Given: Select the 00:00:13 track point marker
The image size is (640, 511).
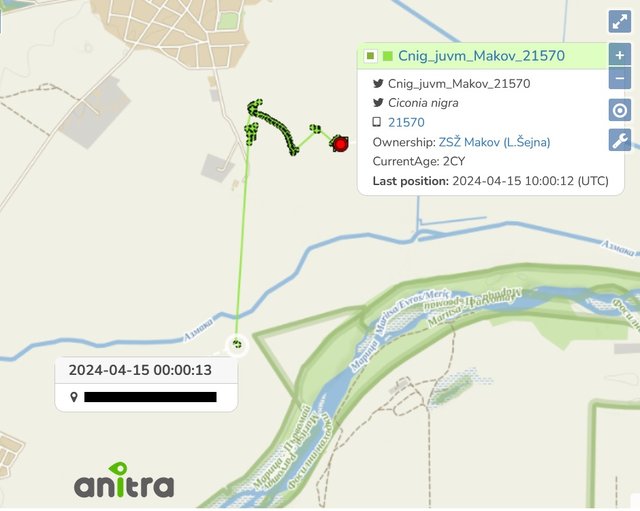Looking at the screenshot, I should pyautogui.click(x=237, y=345).
